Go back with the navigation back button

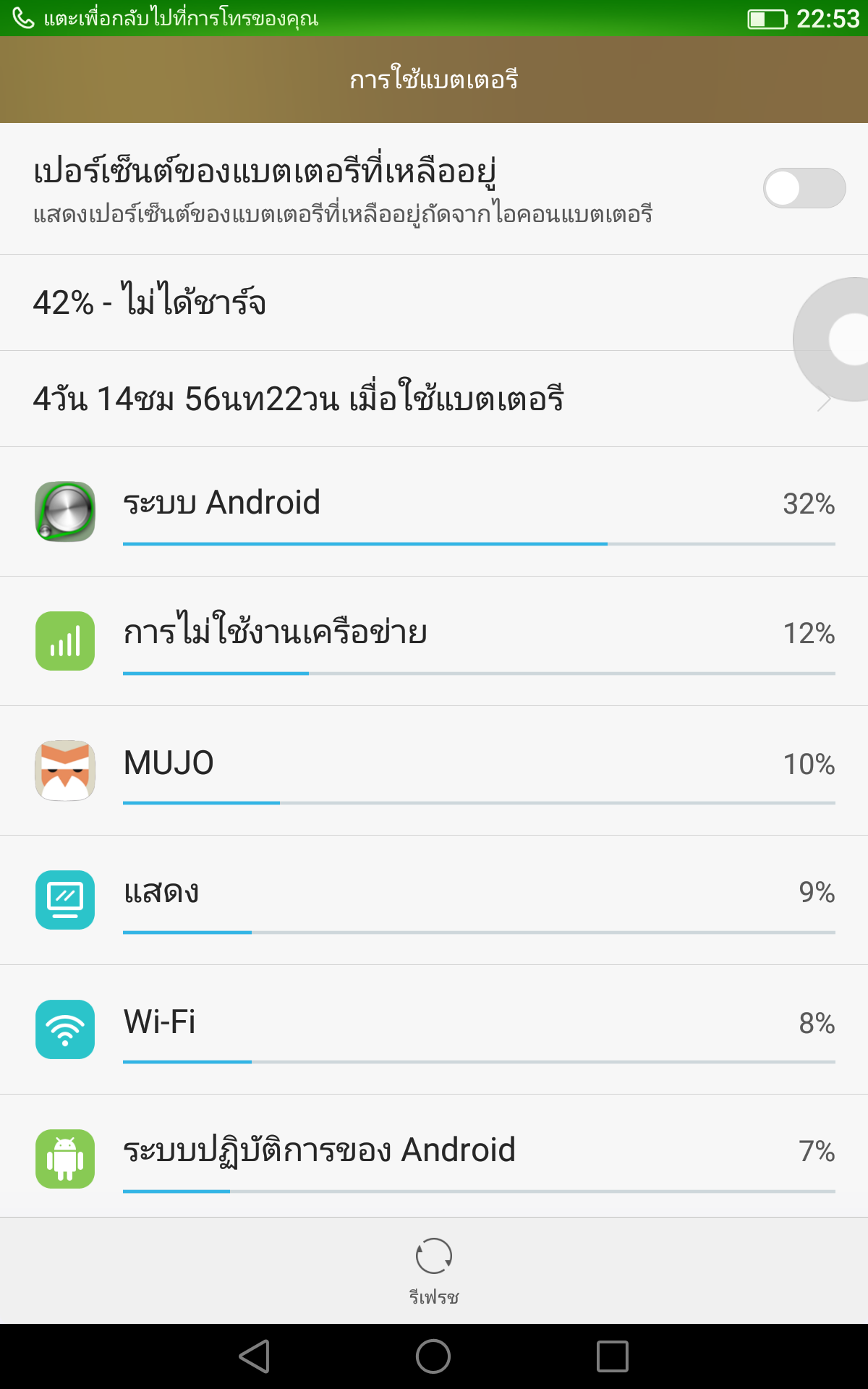tap(255, 1356)
